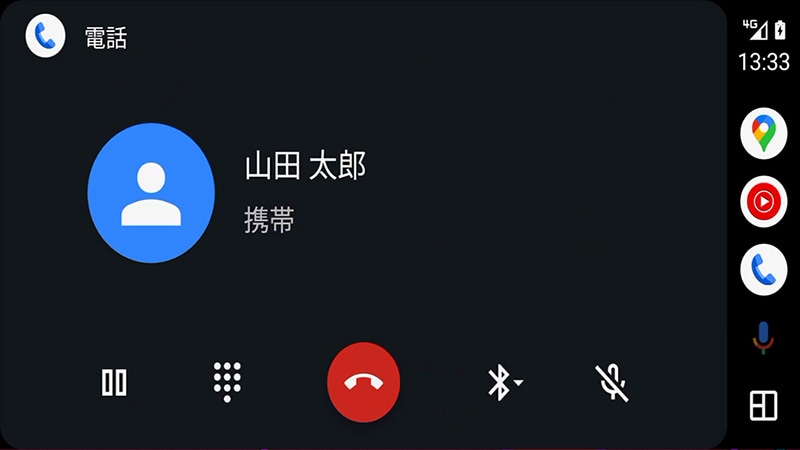Mute the microphone

click(612, 382)
